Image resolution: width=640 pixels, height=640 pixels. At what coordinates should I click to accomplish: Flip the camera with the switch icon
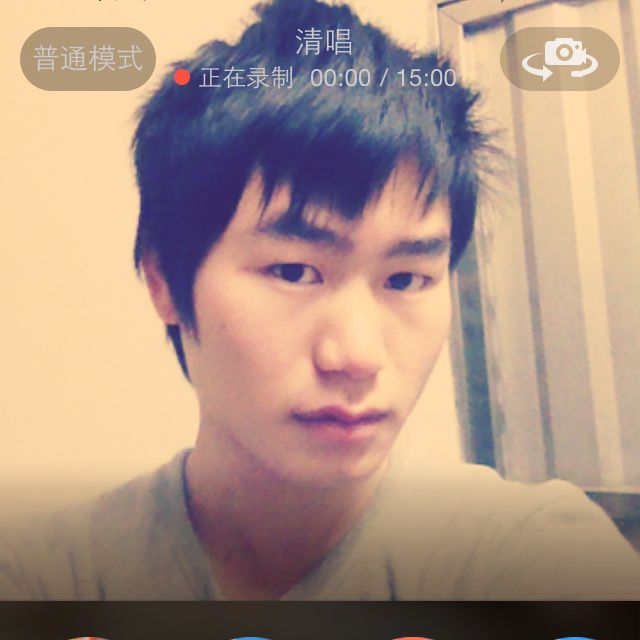pyautogui.click(x=560, y=59)
